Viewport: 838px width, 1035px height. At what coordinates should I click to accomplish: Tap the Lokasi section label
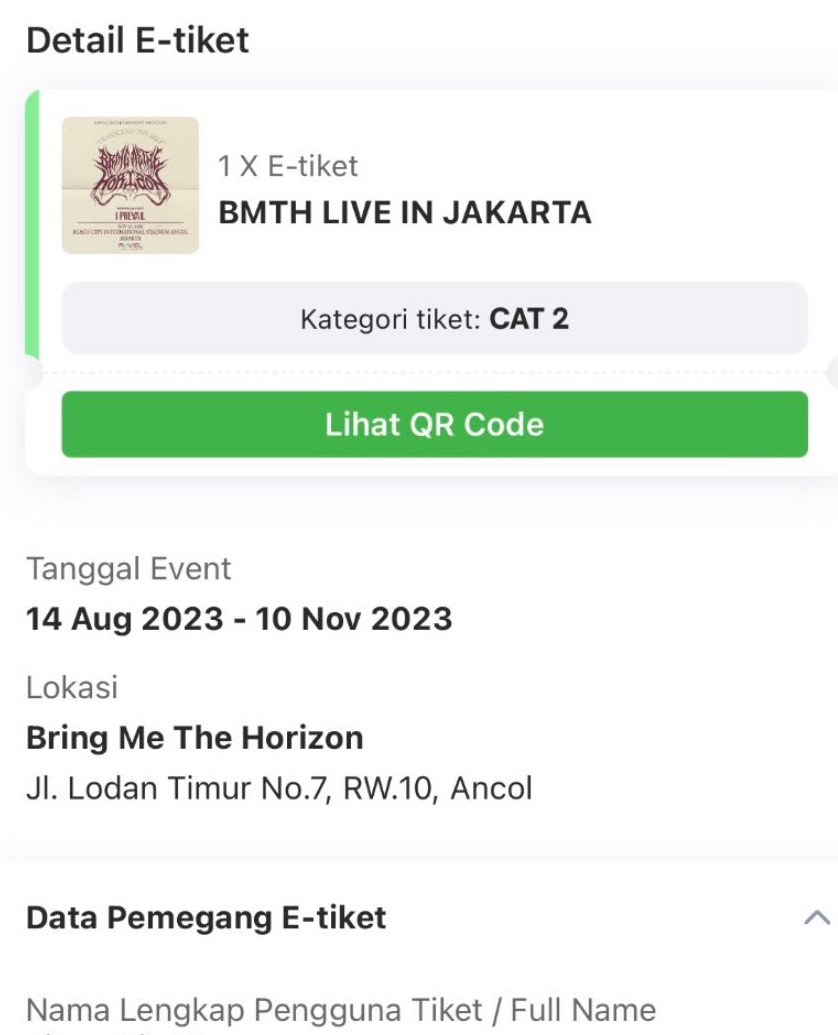(x=62, y=687)
